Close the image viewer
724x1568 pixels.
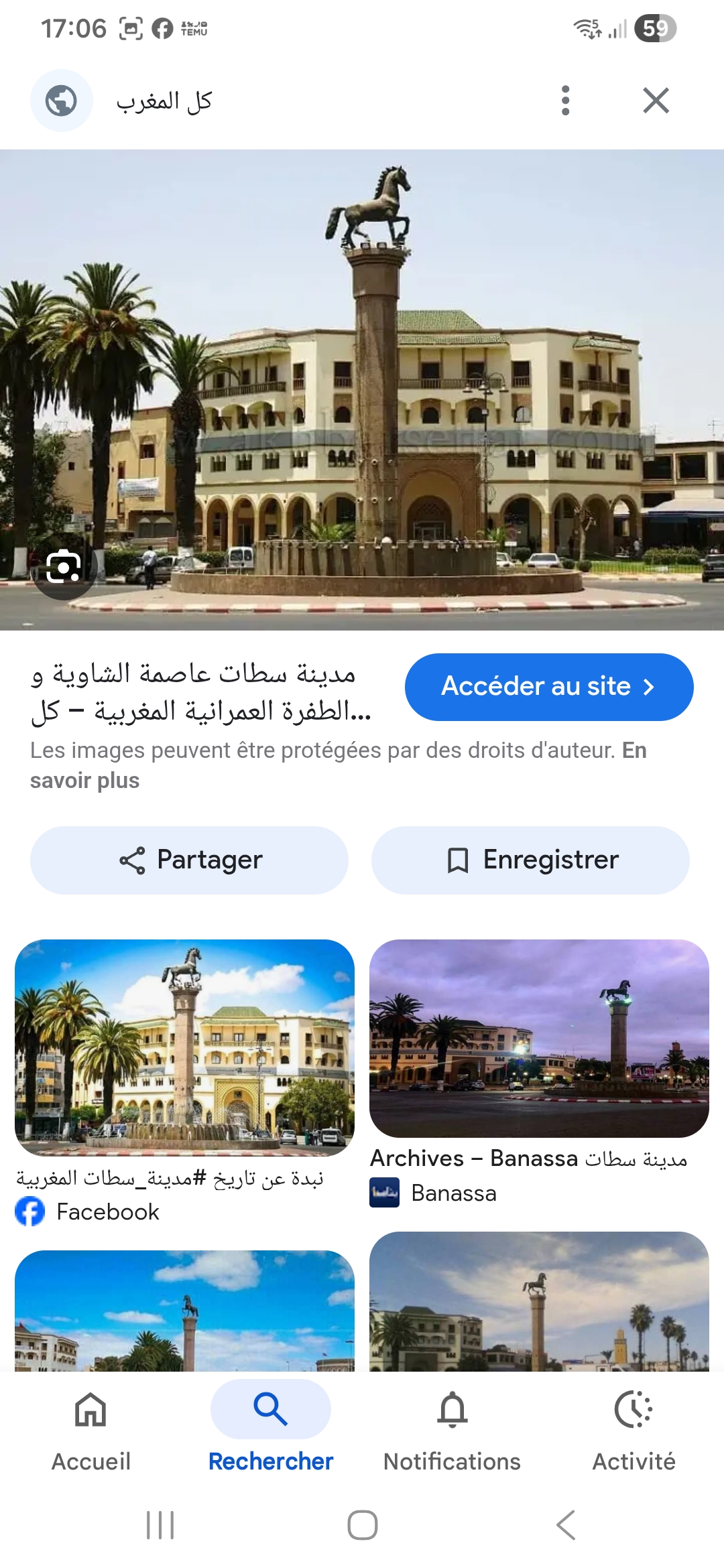pyautogui.click(x=656, y=101)
